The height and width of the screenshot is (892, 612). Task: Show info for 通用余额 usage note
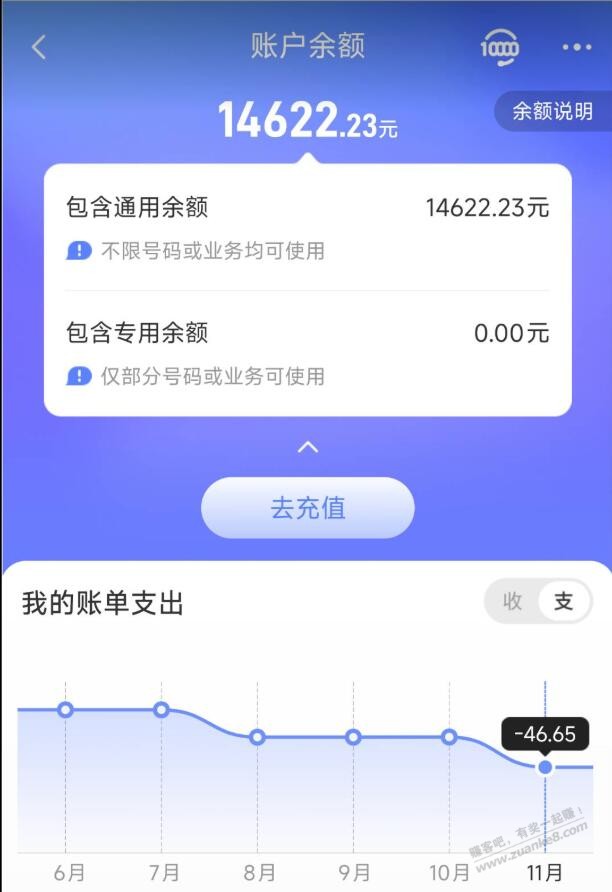pyautogui.click(x=79, y=251)
